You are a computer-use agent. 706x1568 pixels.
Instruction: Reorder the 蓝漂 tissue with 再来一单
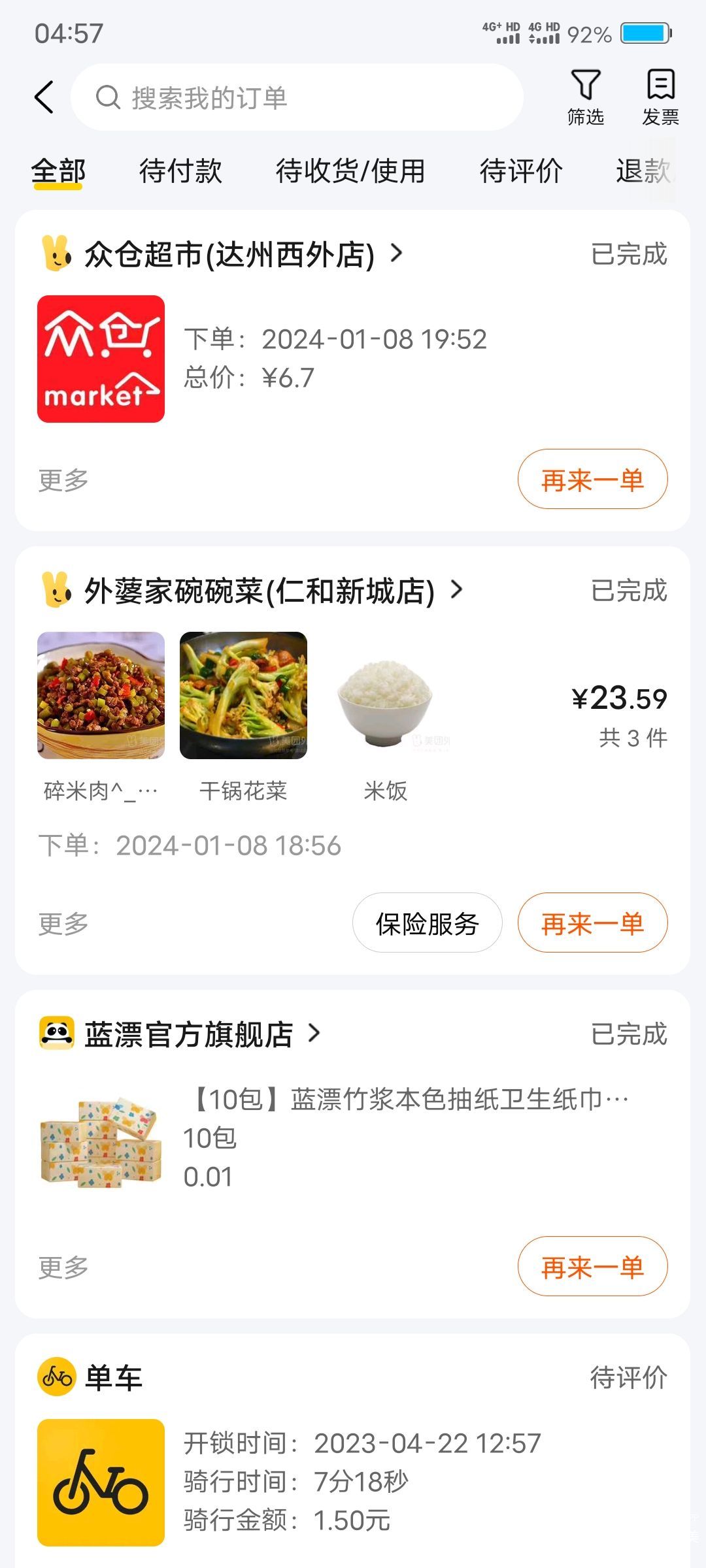pos(592,1267)
